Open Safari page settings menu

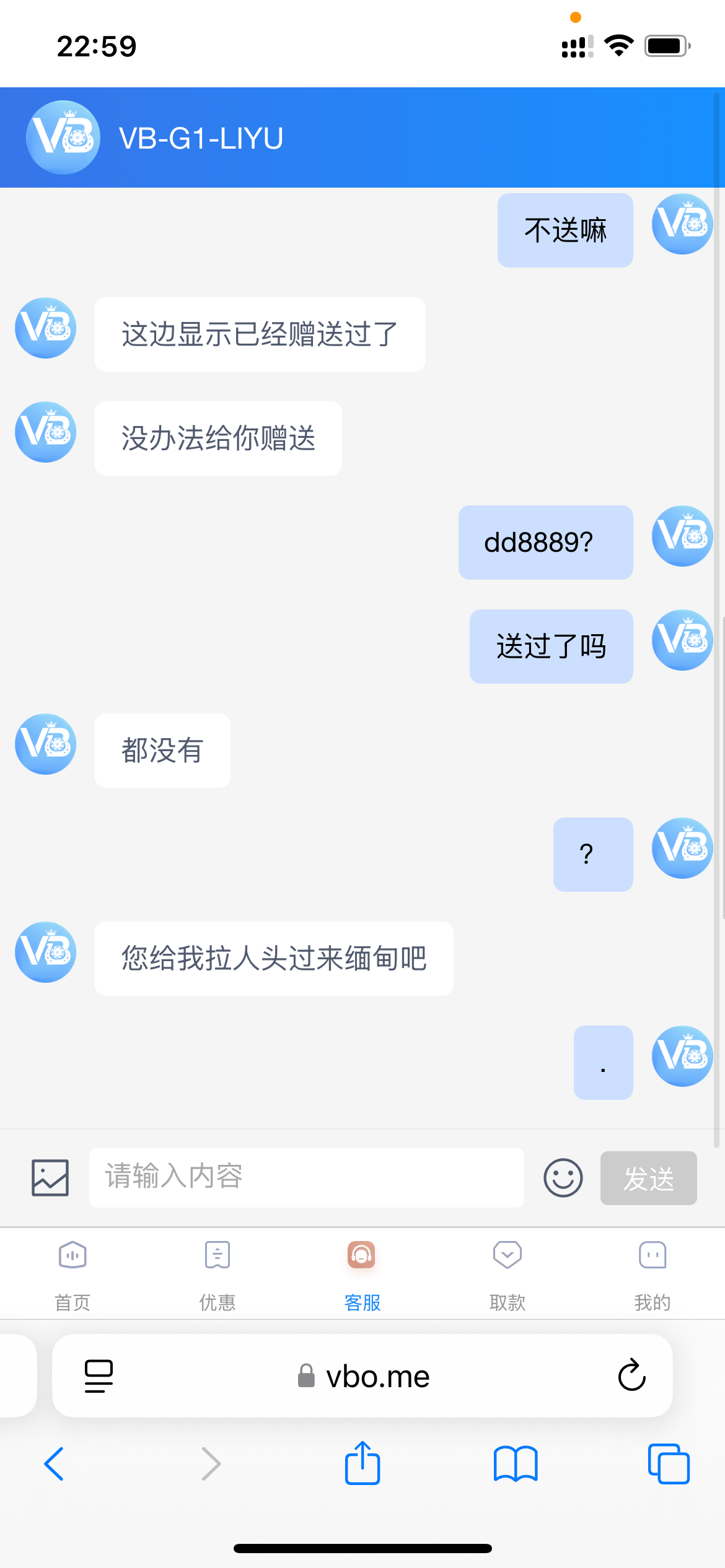click(x=99, y=1375)
